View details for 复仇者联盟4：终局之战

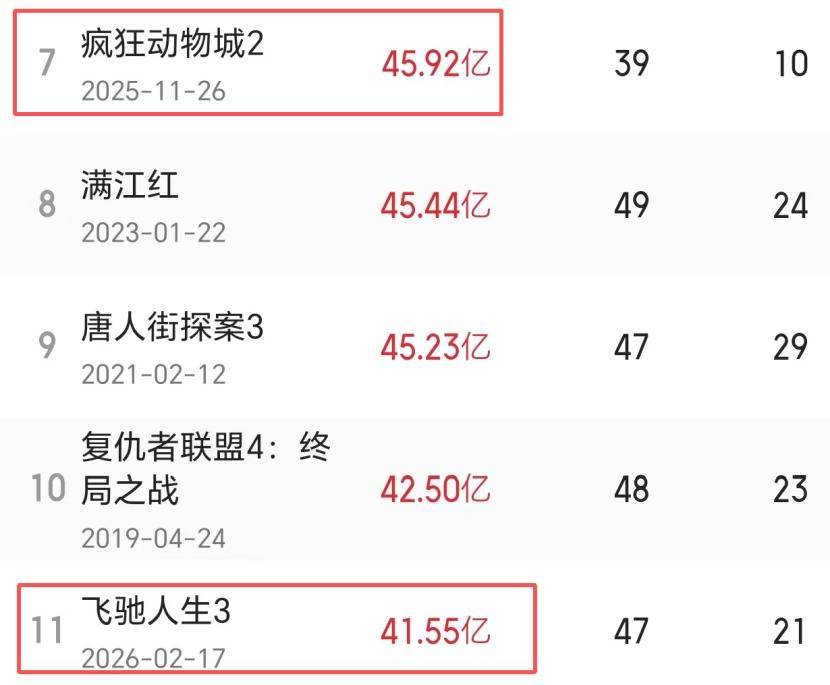(x=205, y=470)
